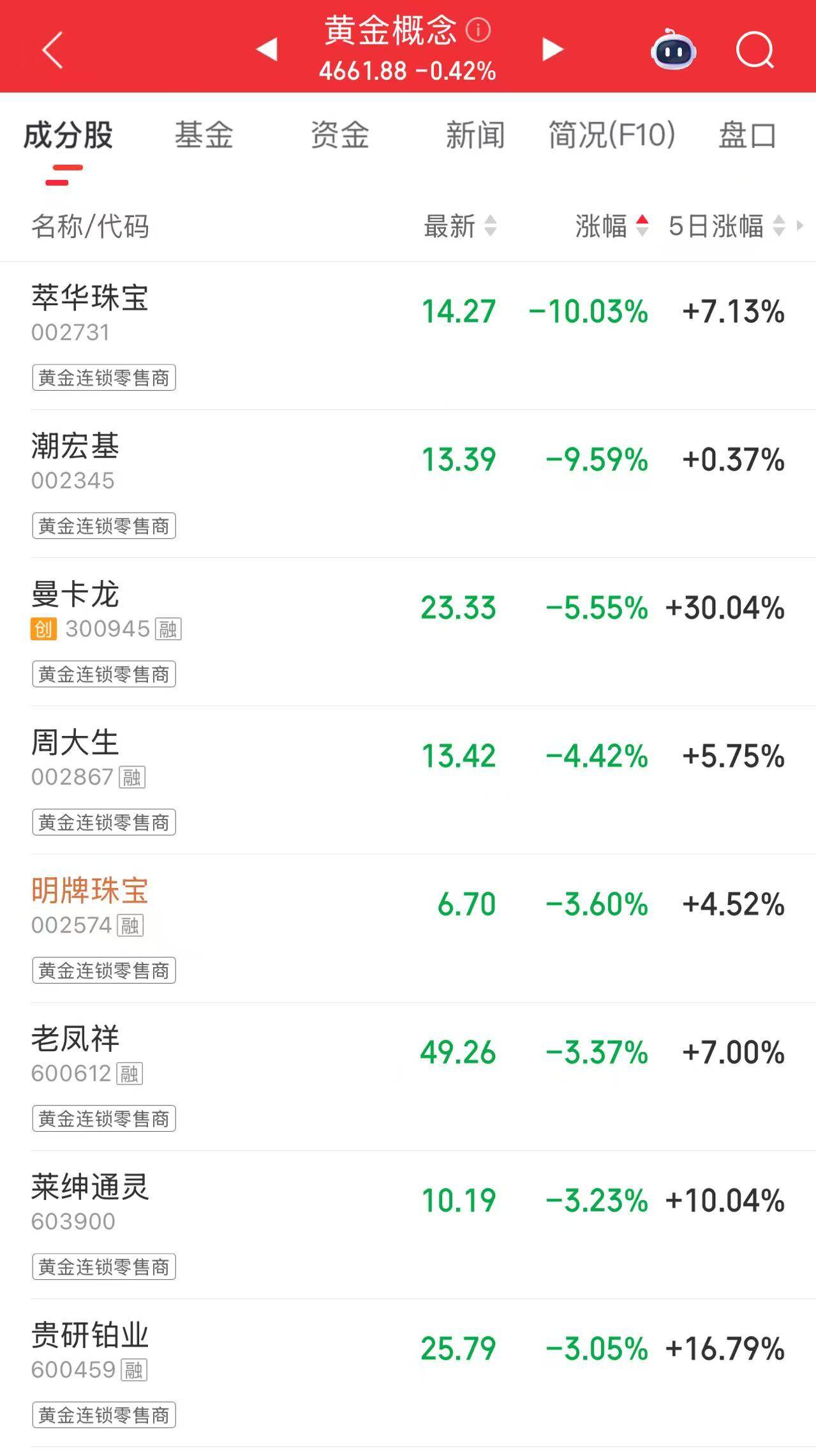Switch to the 盘口 tab
Viewport: 816px width, 1456px height.
[747, 135]
